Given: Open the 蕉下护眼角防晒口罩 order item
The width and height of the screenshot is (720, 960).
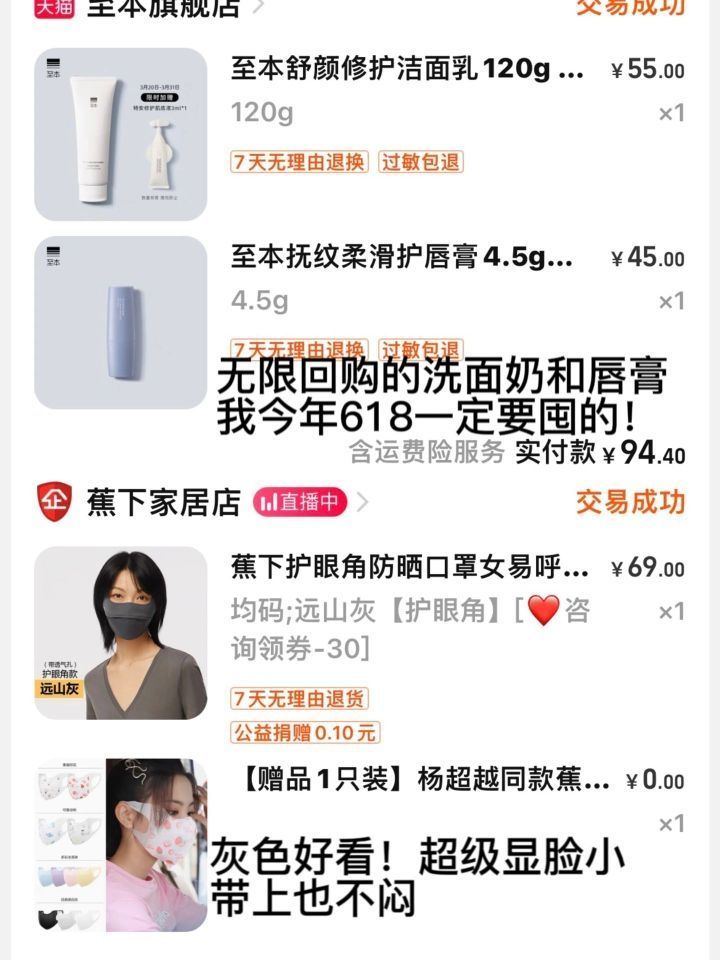Looking at the screenshot, I should tap(410, 569).
